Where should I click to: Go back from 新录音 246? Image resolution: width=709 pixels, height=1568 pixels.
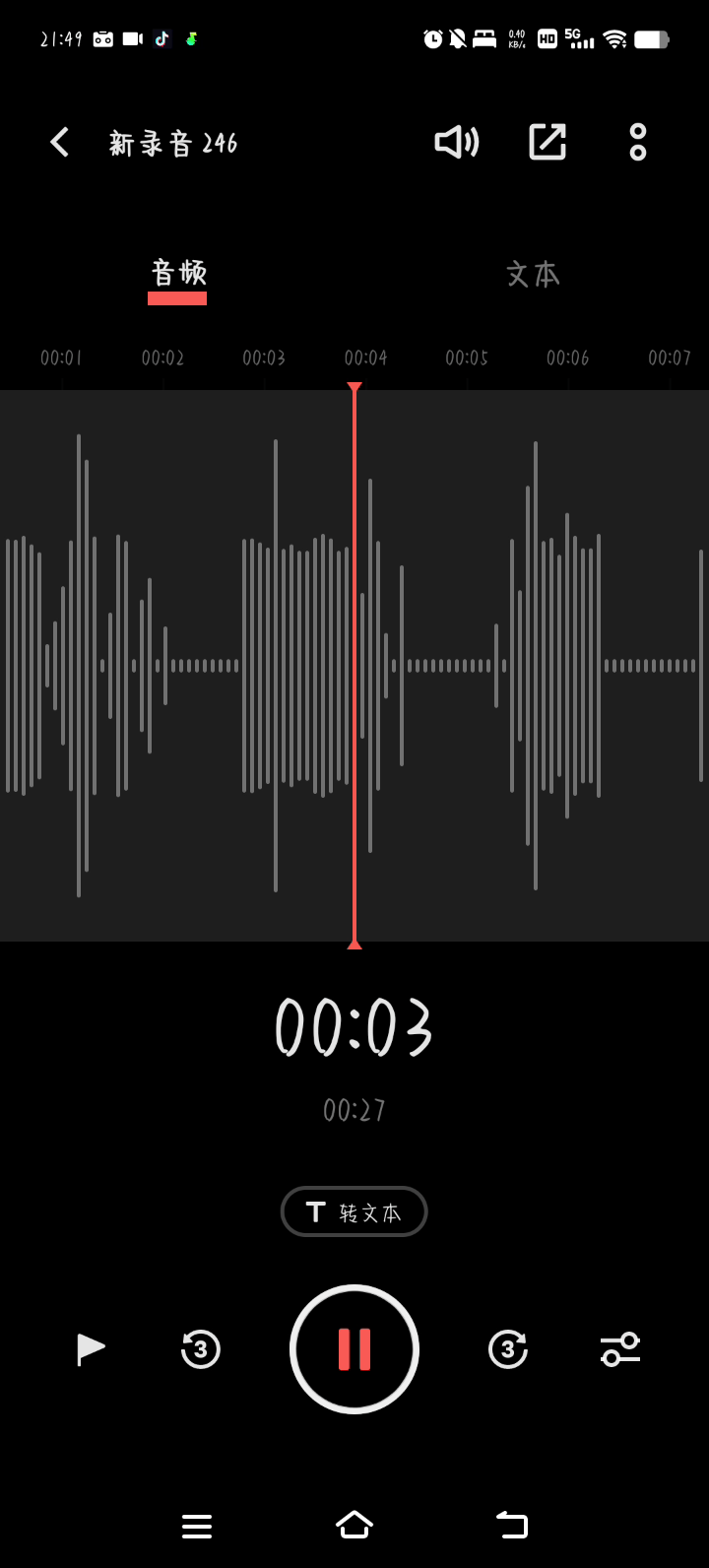coord(60,143)
